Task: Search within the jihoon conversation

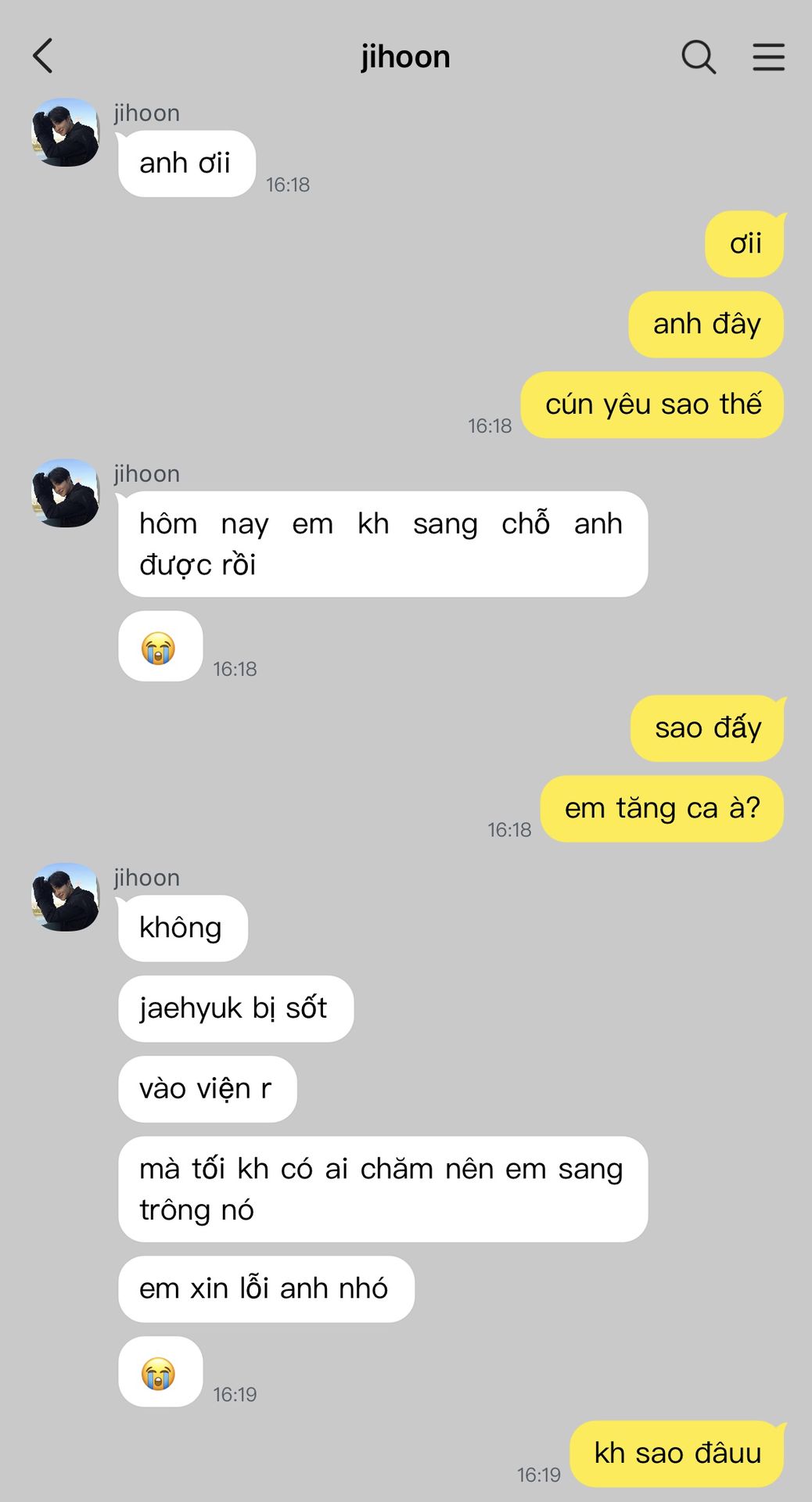Action: coord(699,57)
